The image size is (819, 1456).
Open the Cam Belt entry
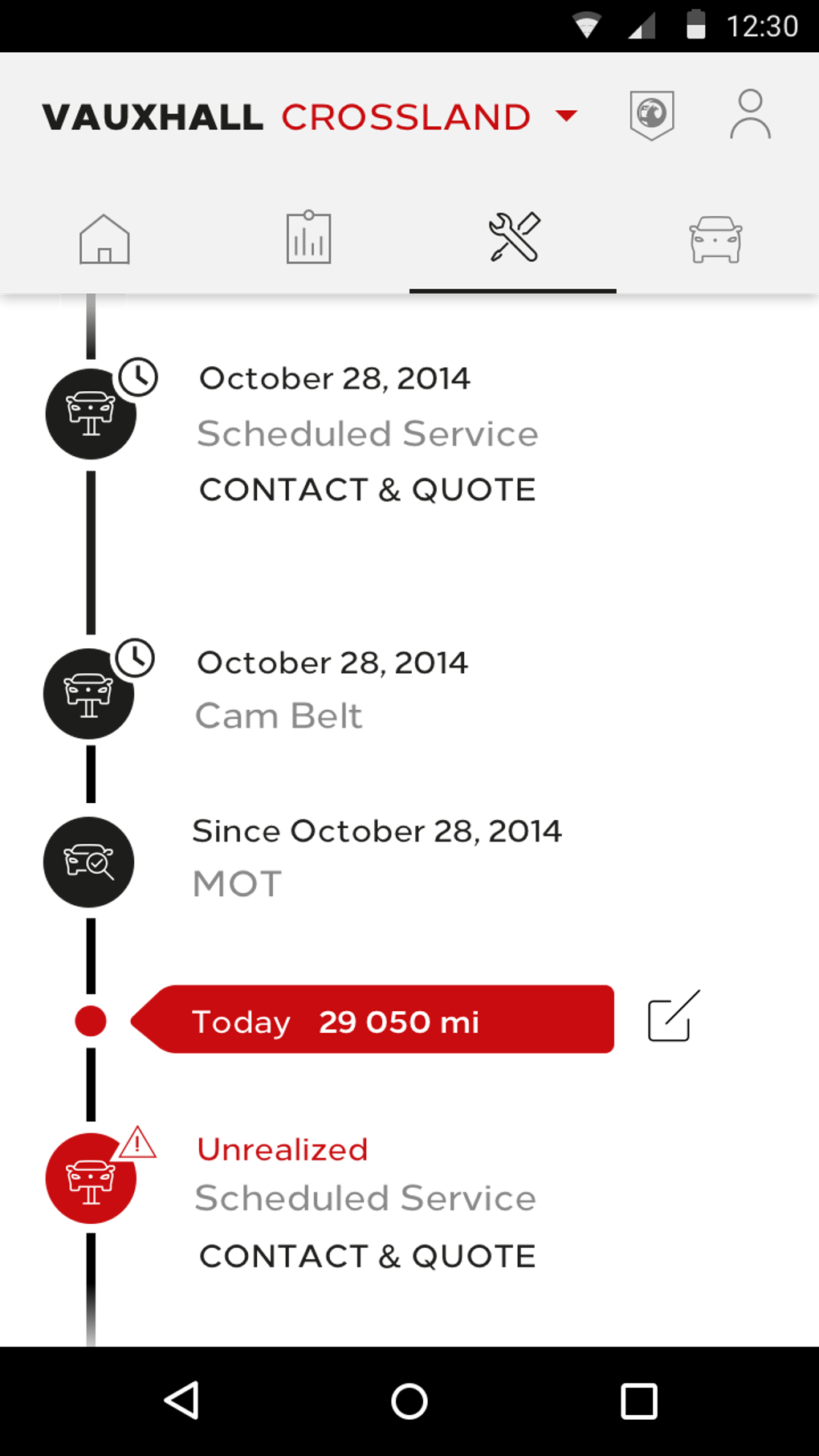pyautogui.click(x=279, y=716)
